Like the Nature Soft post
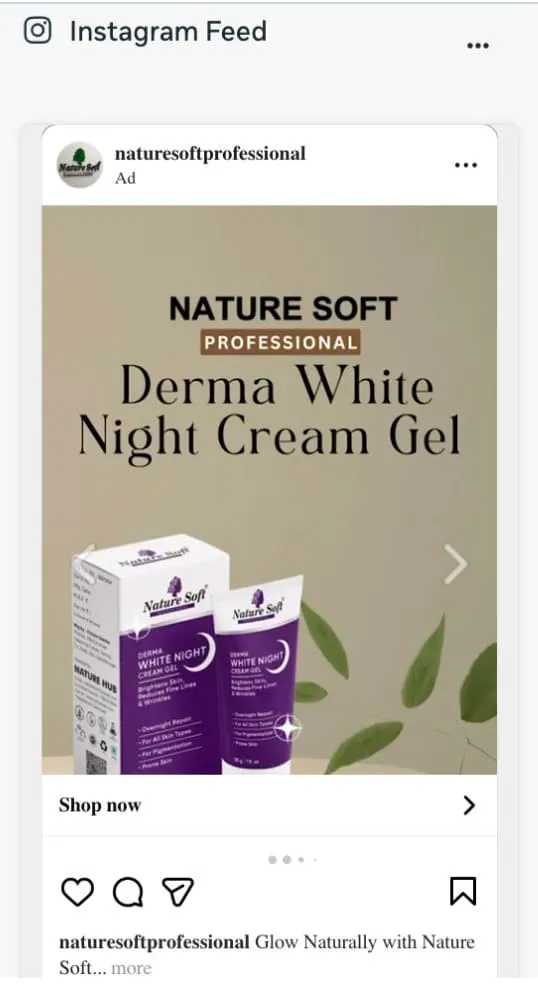This screenshot has height=986, width=538. 77,892
